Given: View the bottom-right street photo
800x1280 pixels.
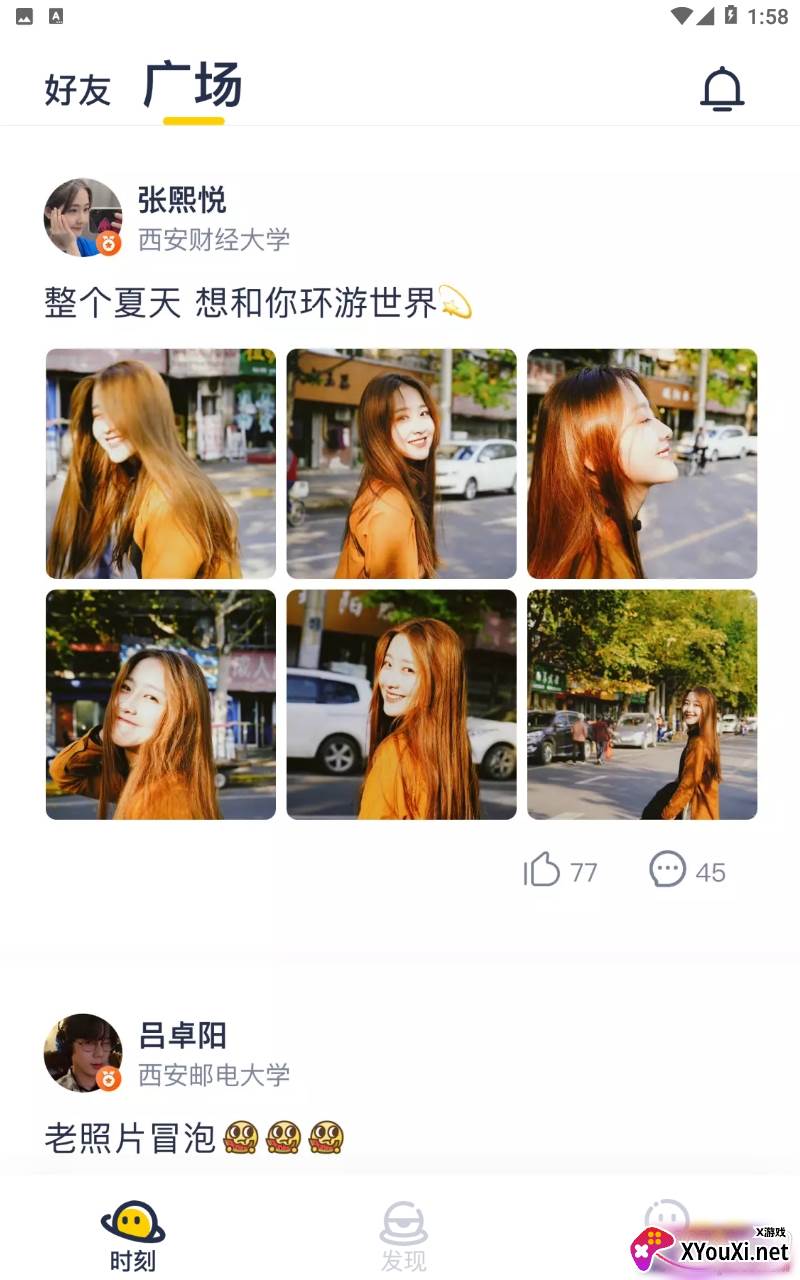Looking at the screenshot, I should click(x=642, y=704).
